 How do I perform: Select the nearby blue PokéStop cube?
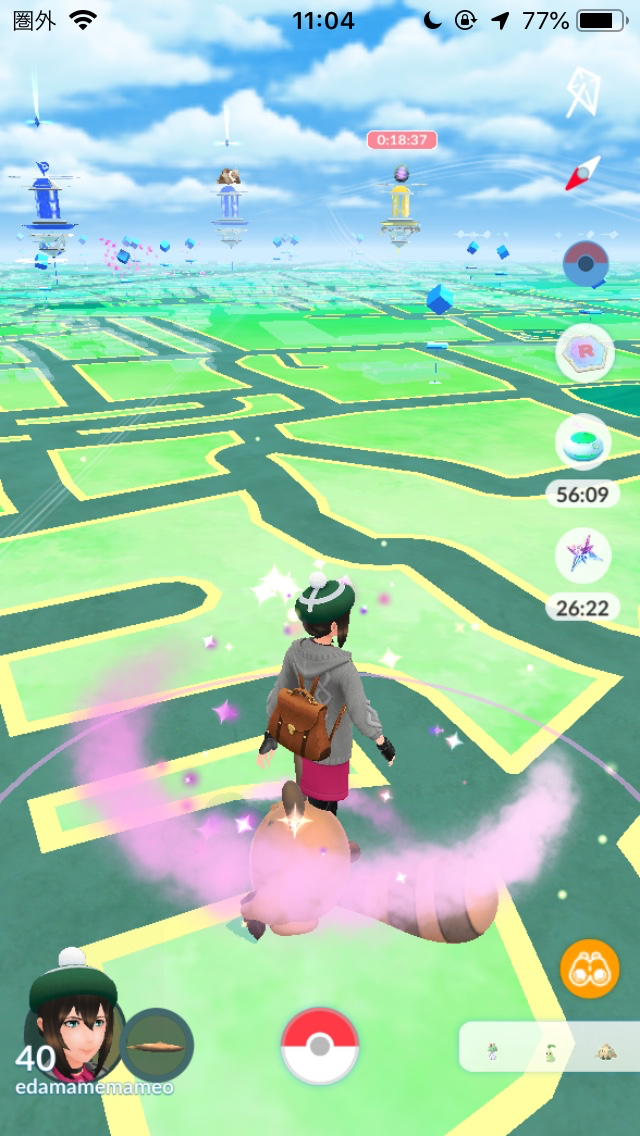pyautogui.click(x=439, y=298)
